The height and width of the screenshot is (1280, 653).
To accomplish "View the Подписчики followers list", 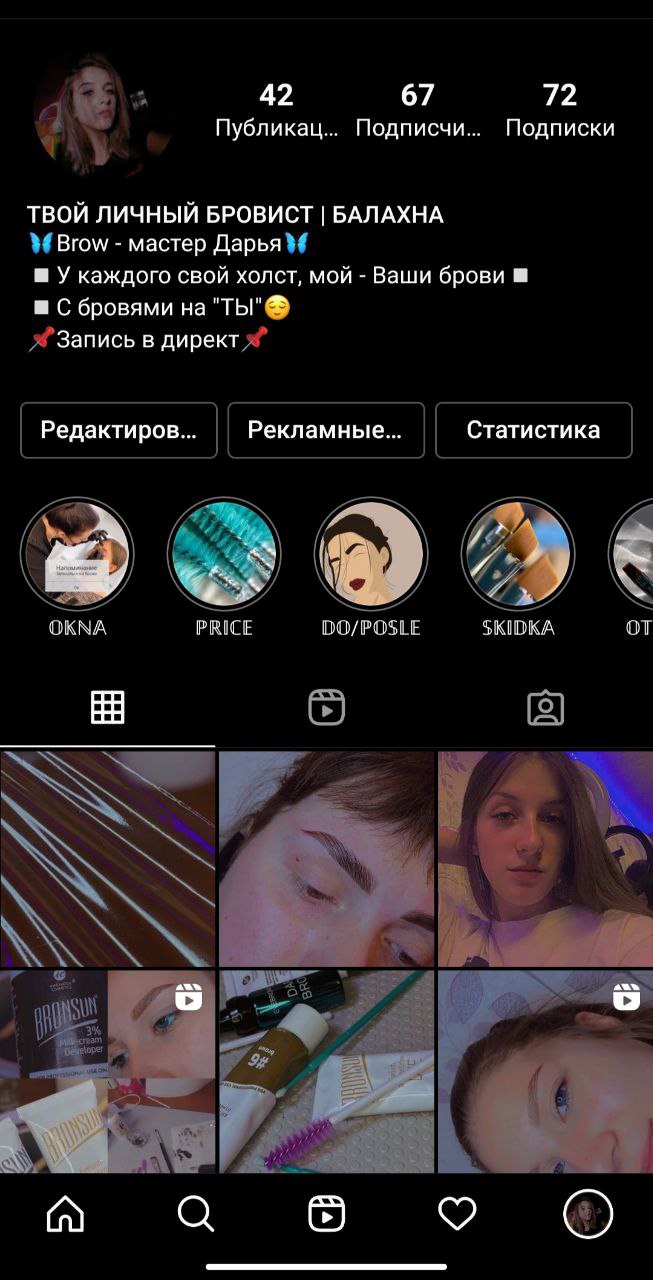I will 418,110.
